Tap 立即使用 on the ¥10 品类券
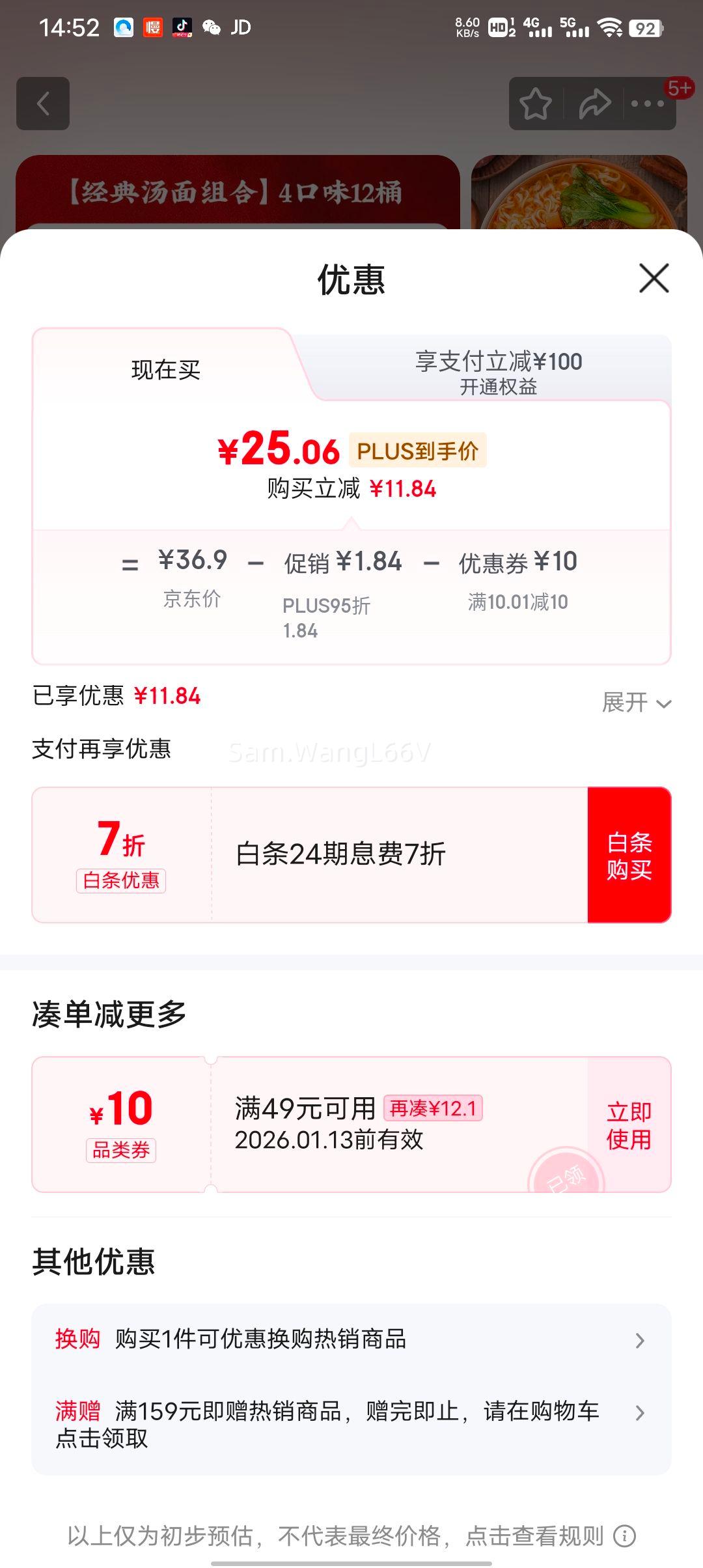 click(x=629, y=1127)
